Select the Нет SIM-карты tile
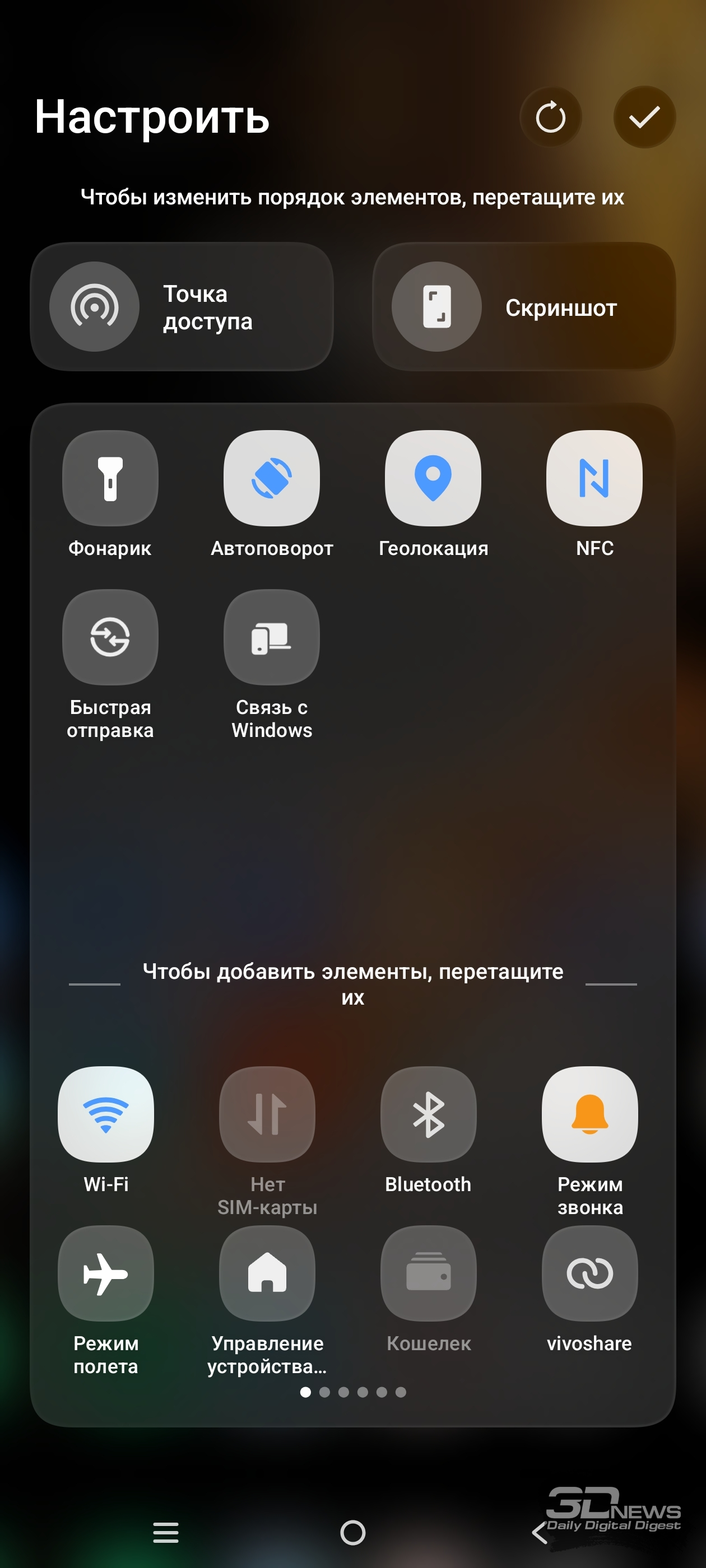This screenshot has height=1568, width=706. 267,1114
